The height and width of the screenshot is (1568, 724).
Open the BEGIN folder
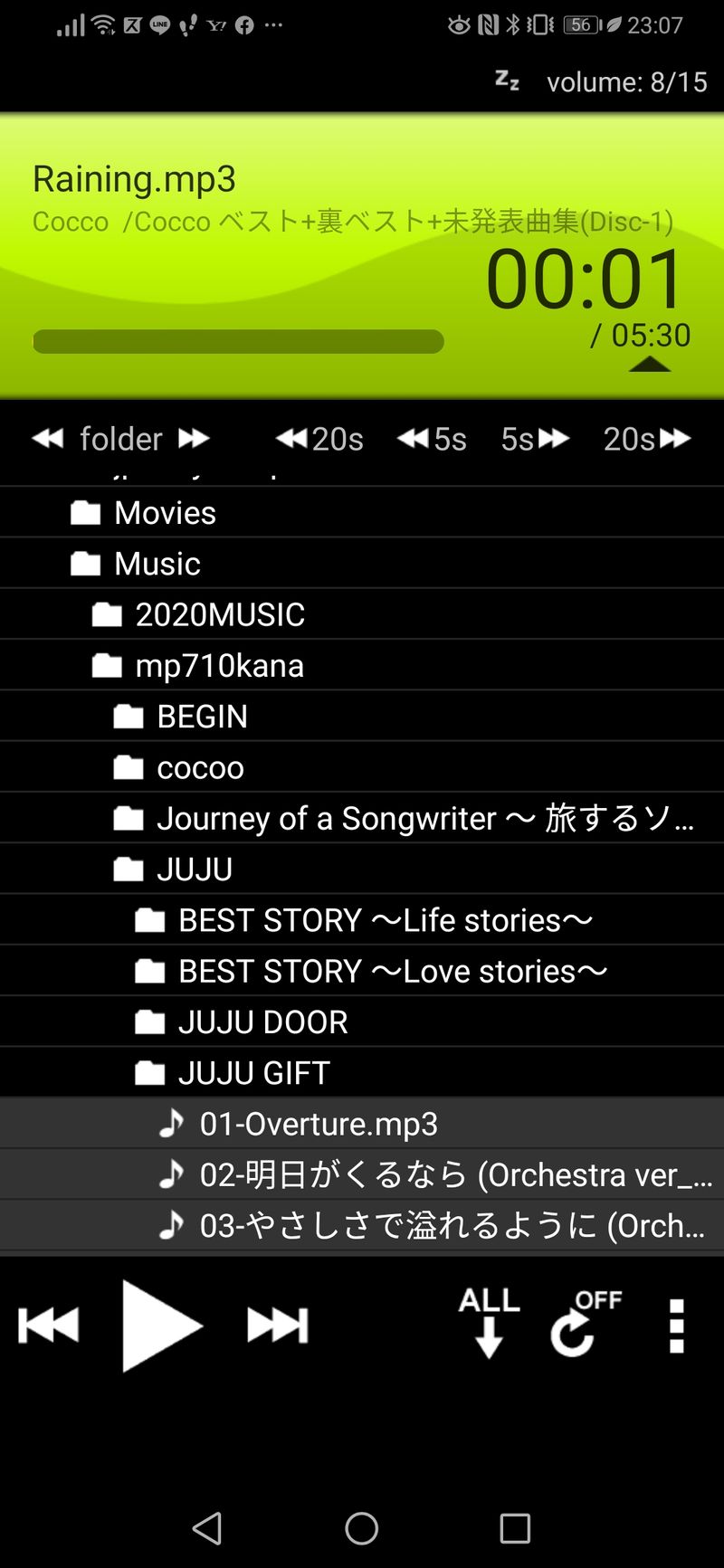201,717
